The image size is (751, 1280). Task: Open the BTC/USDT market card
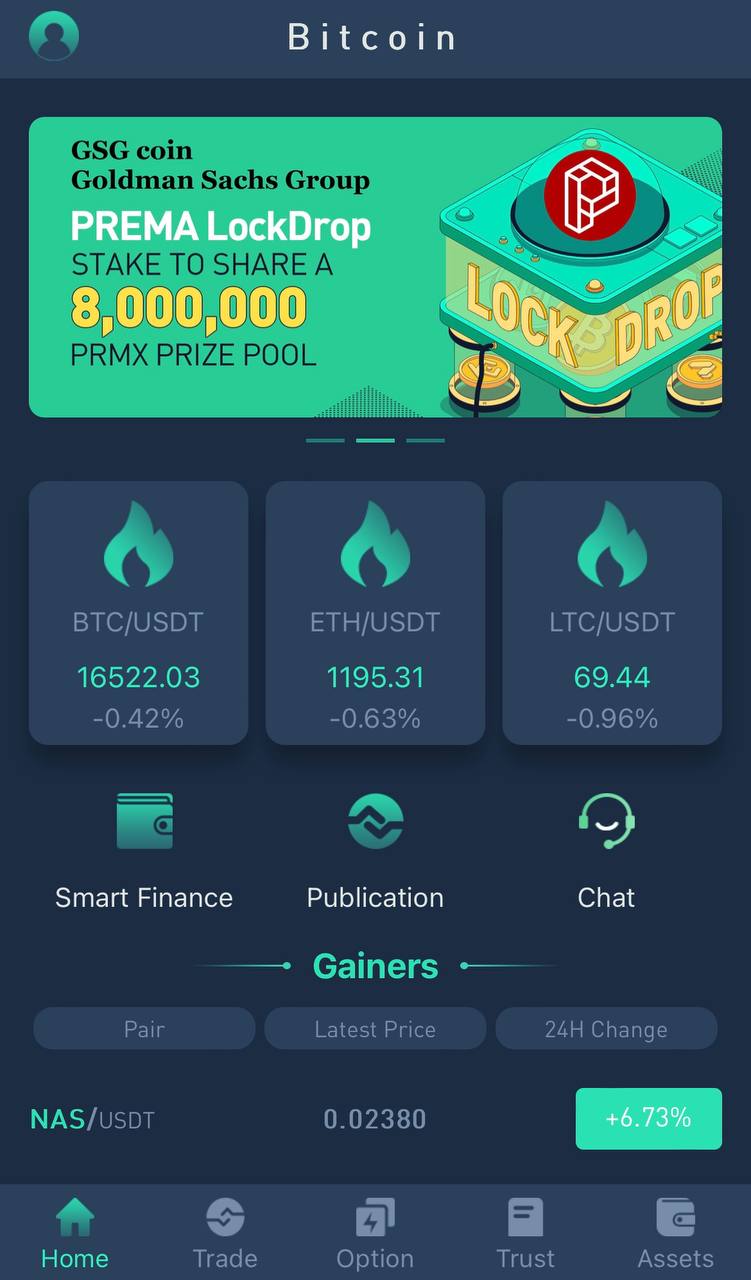138,613
